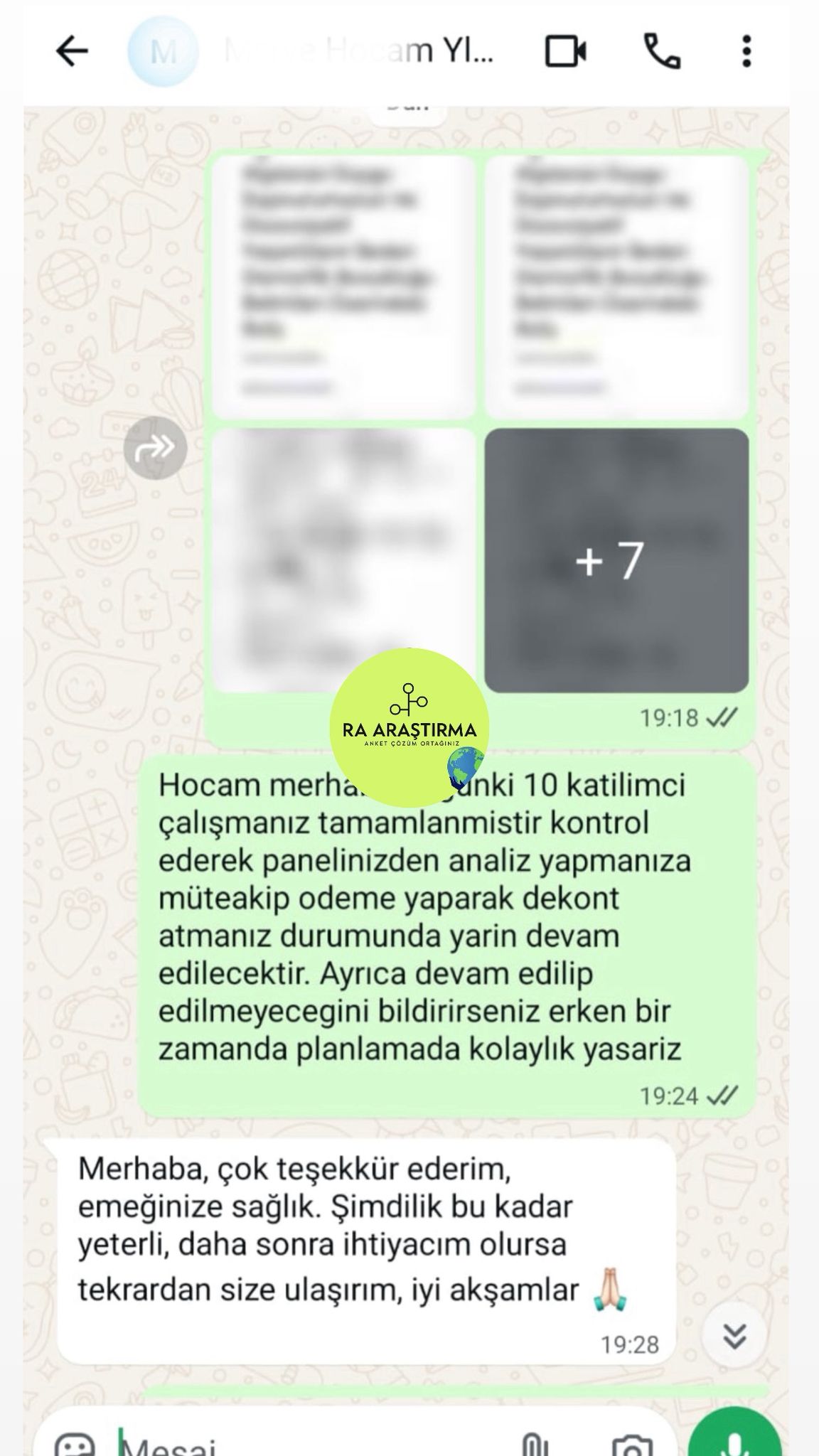Viewport: 819px width, 1456px height.
Task: Start a voice call
Action: pos(662,51)
